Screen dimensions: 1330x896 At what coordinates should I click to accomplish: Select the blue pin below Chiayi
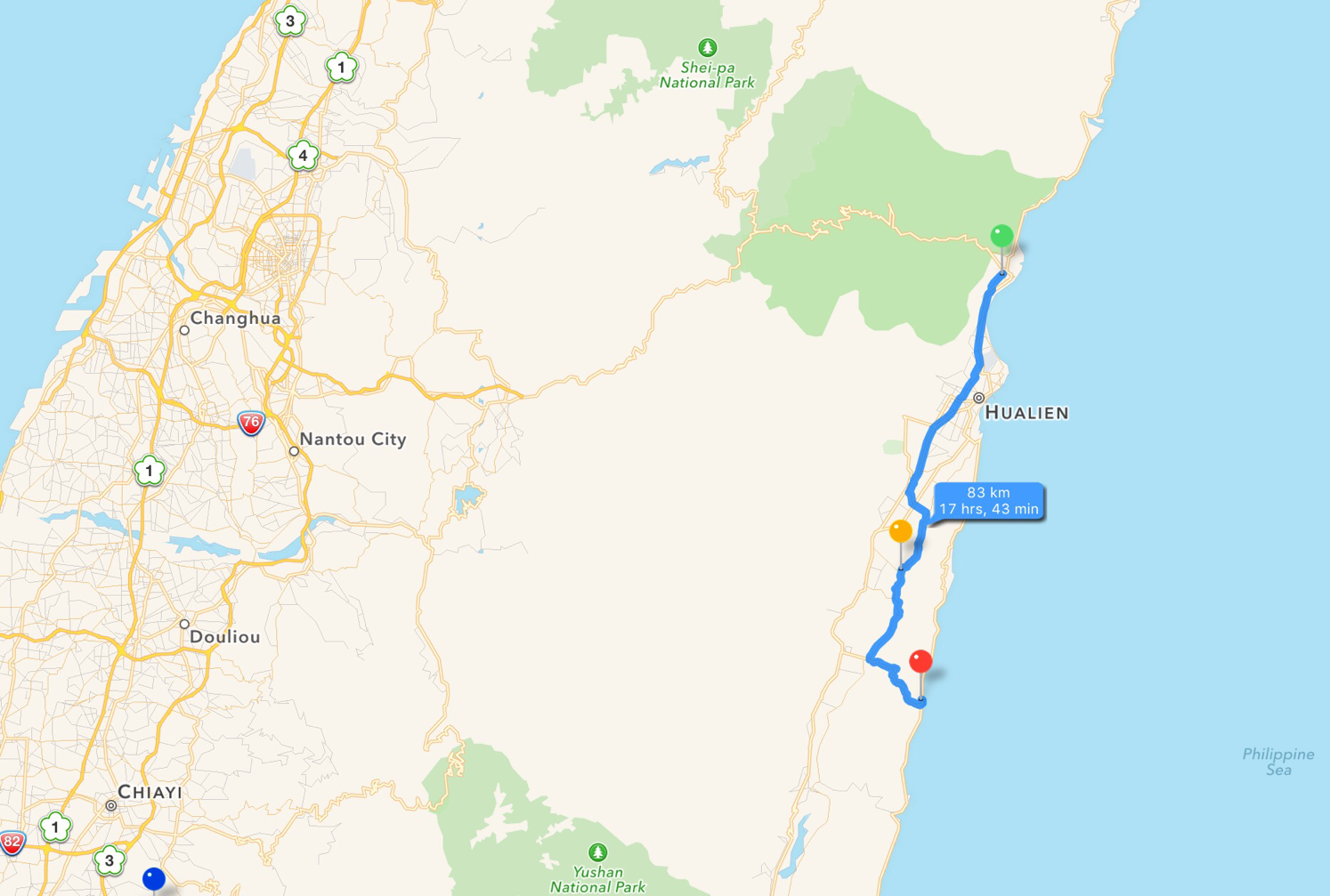(x=154, y=879)
